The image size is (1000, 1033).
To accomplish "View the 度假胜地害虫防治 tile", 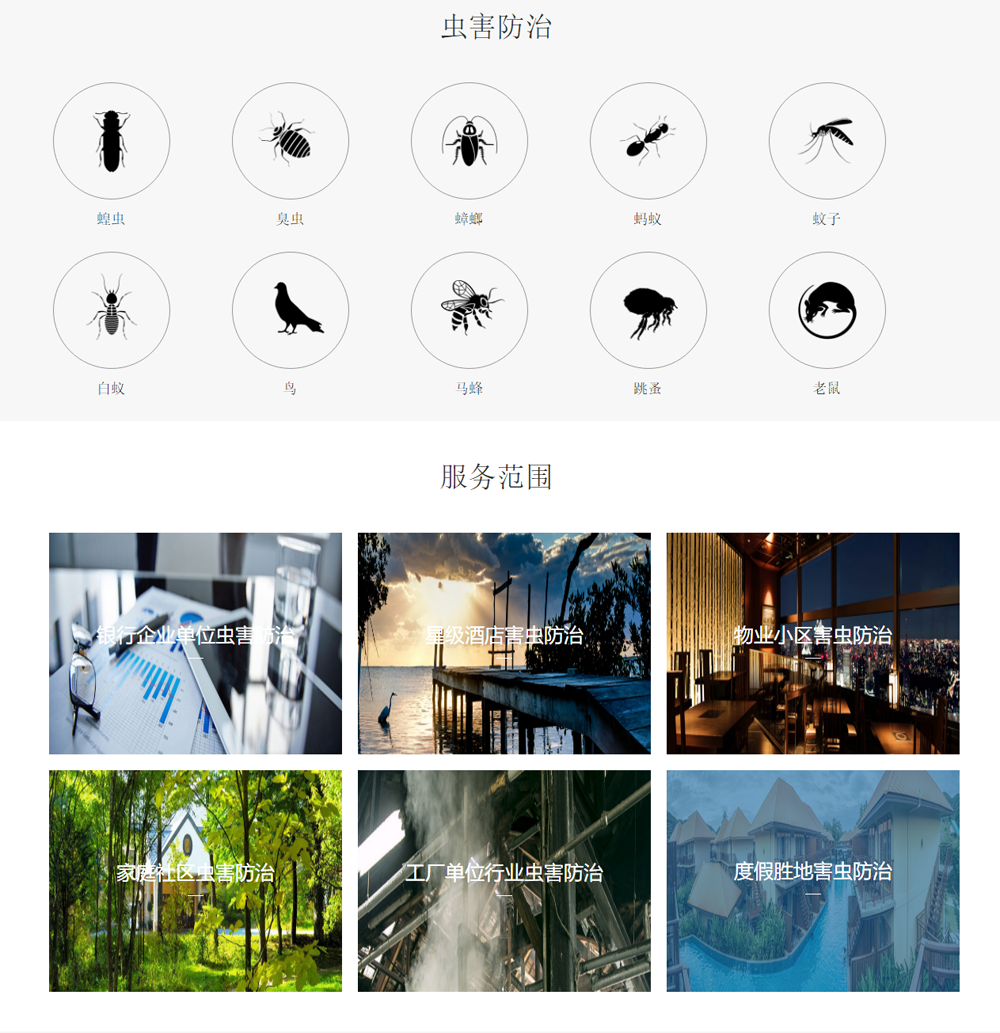I will [813, 880].
